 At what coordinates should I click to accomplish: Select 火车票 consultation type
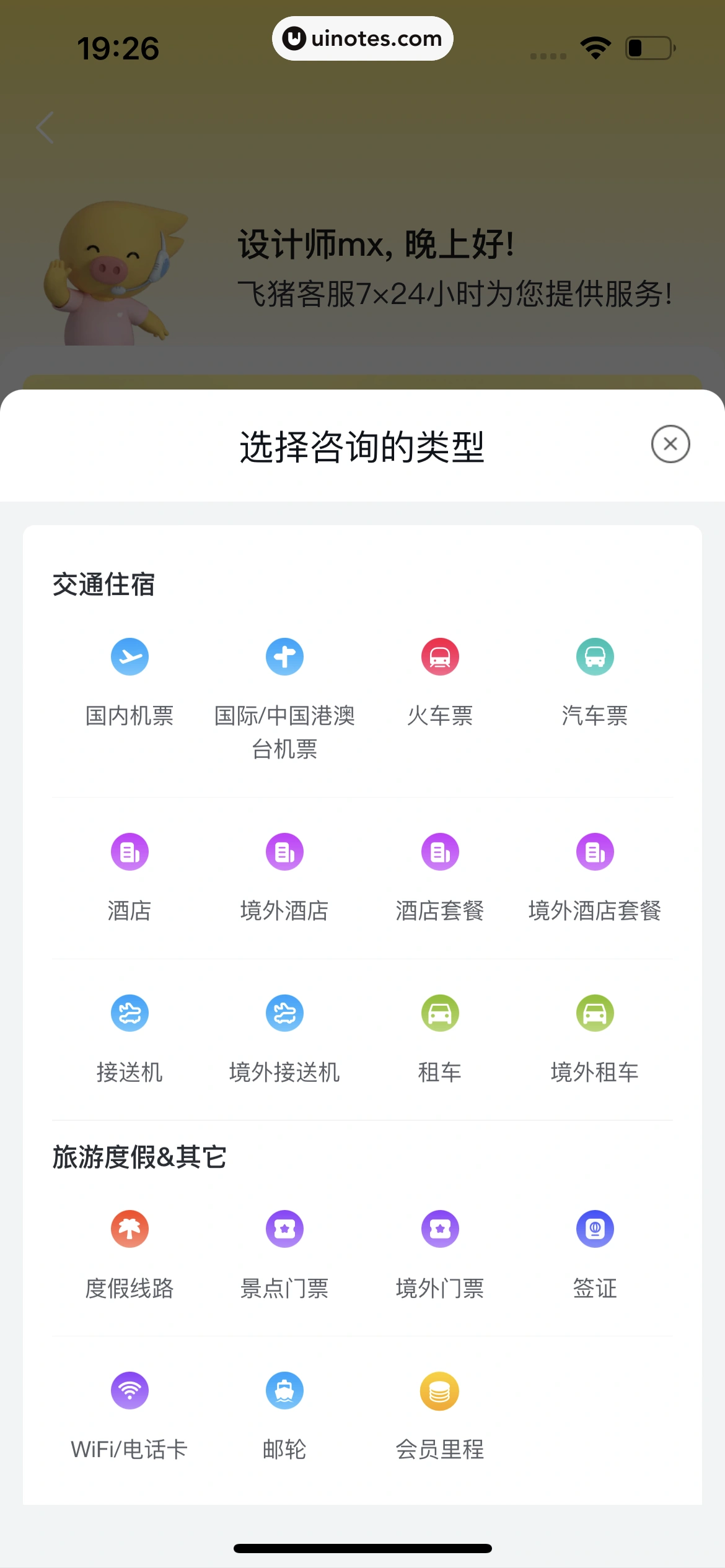[x=440, y=681]
